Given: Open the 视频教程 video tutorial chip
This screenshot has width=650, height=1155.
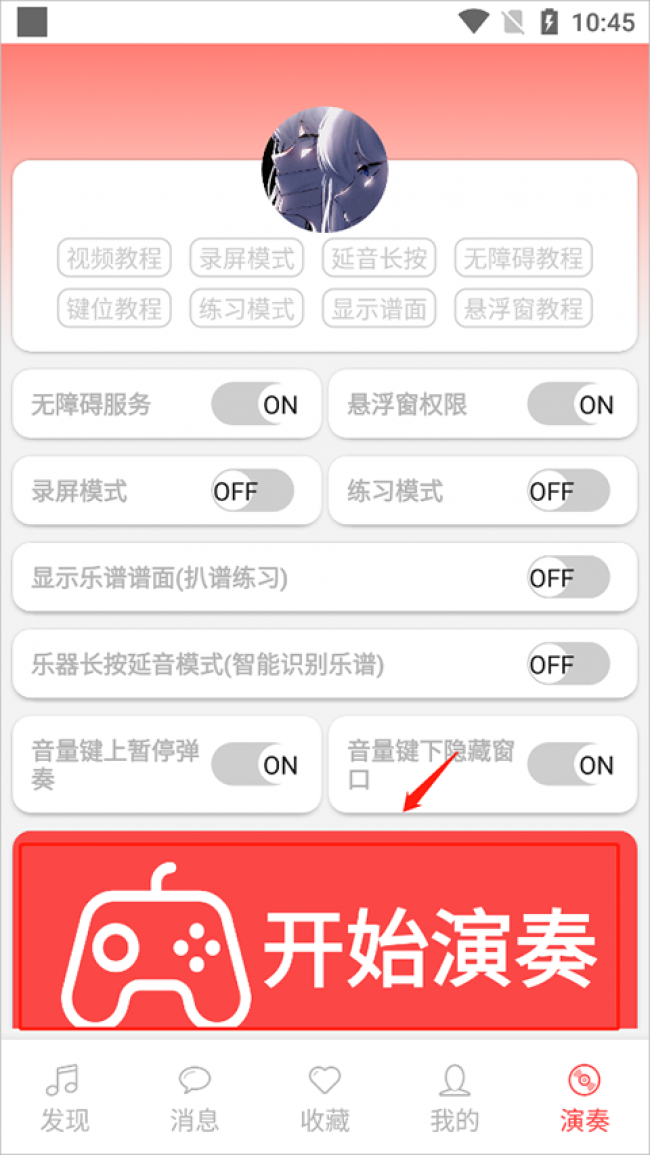Looking at the screenshot, I should (114, 258).
